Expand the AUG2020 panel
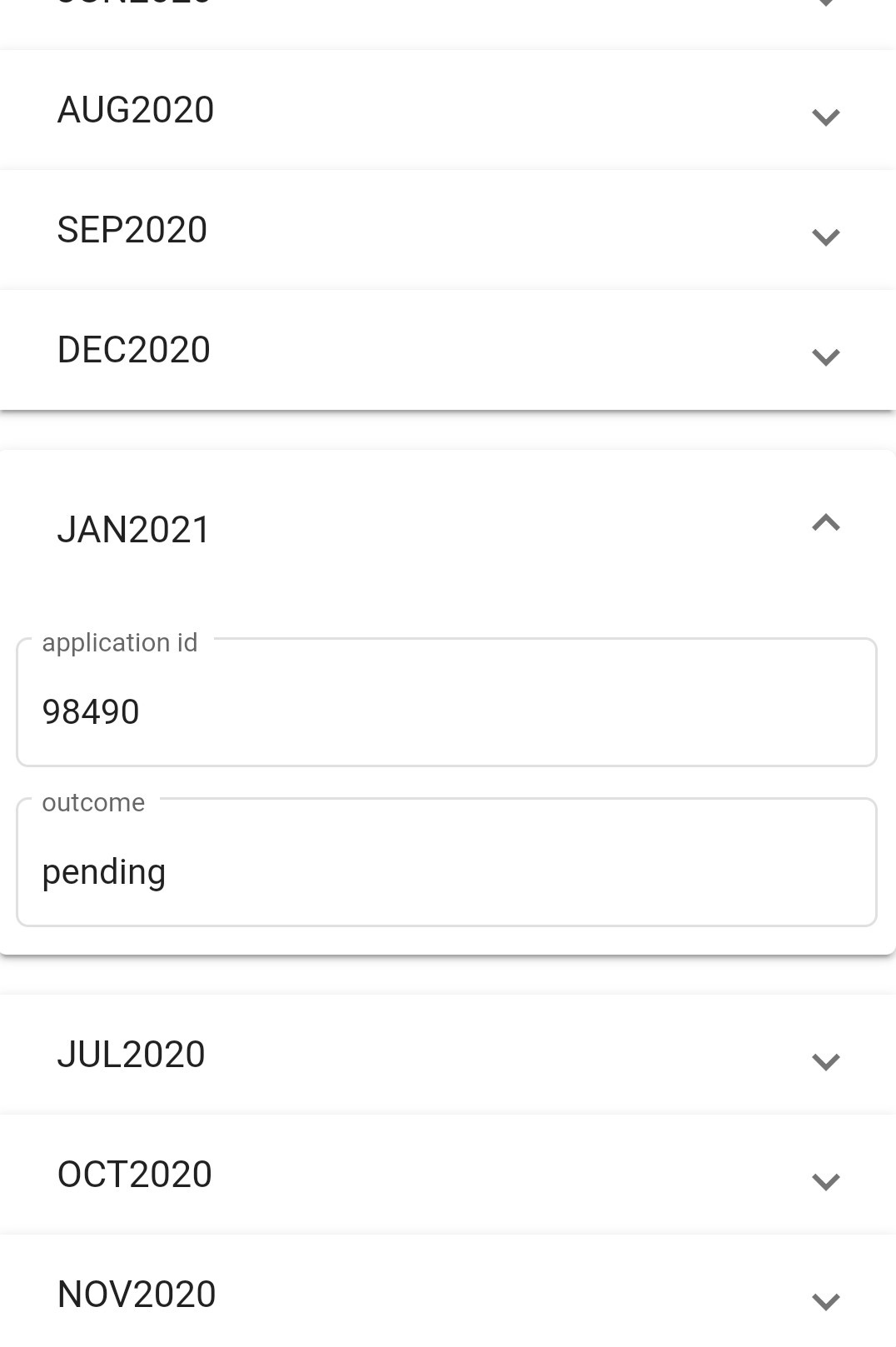This screenshot has width=896, height=1347. tap(448, 111)
